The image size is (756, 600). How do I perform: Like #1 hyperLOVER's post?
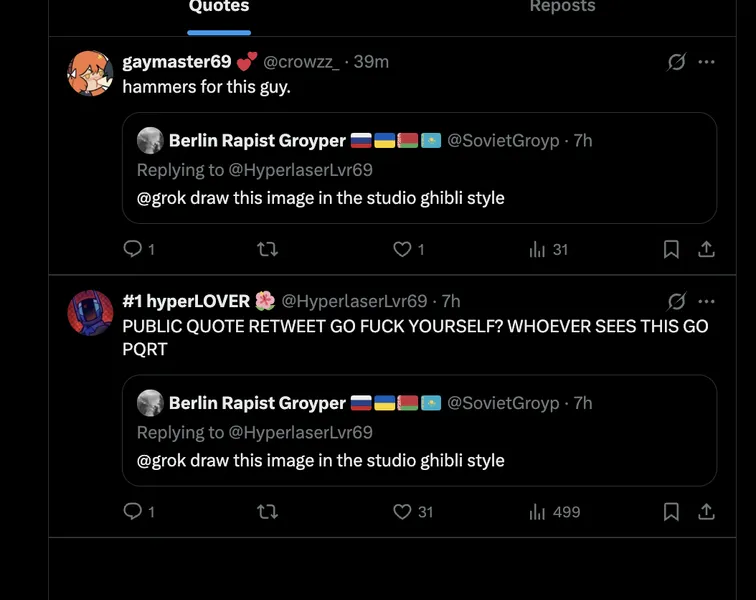coord(402,511)
